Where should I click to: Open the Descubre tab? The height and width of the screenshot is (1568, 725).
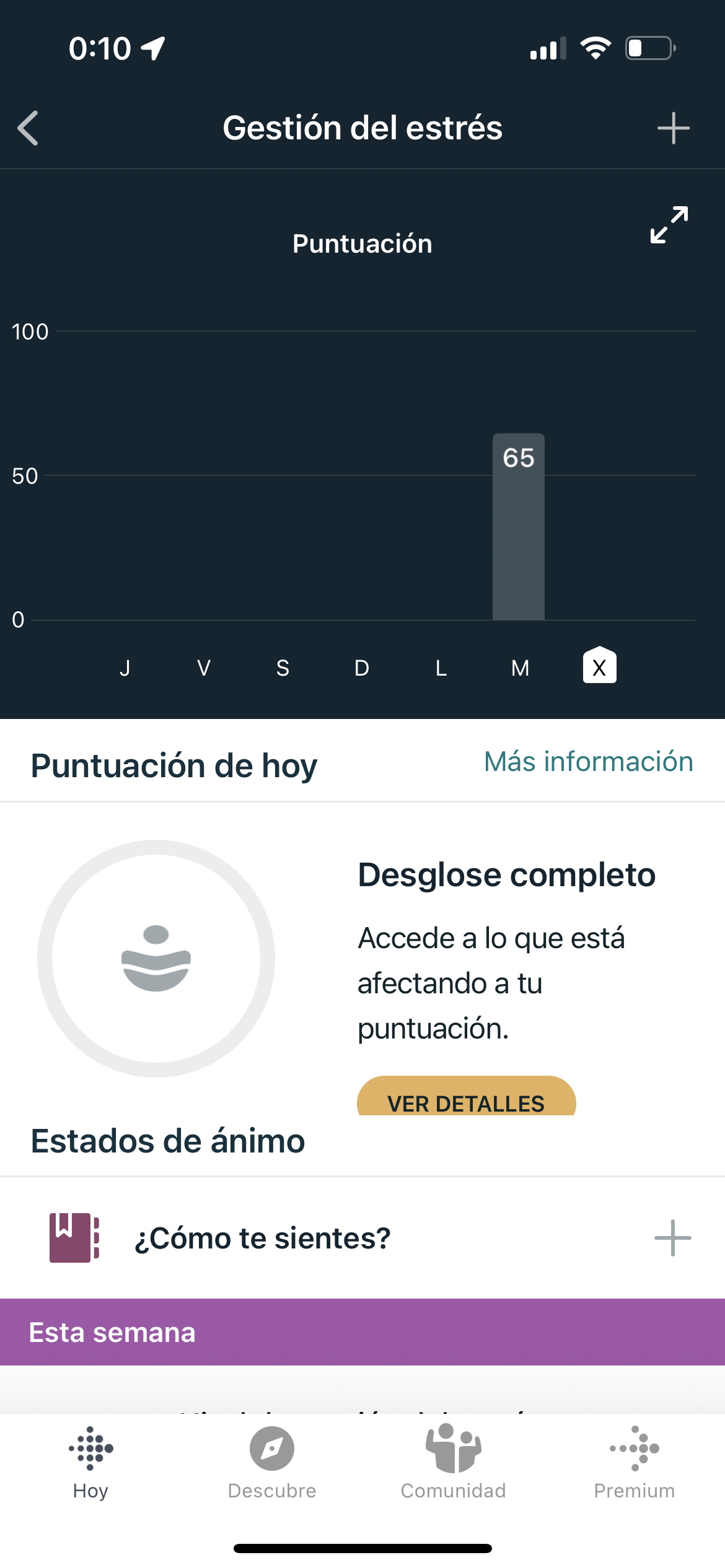point(272,1463)
